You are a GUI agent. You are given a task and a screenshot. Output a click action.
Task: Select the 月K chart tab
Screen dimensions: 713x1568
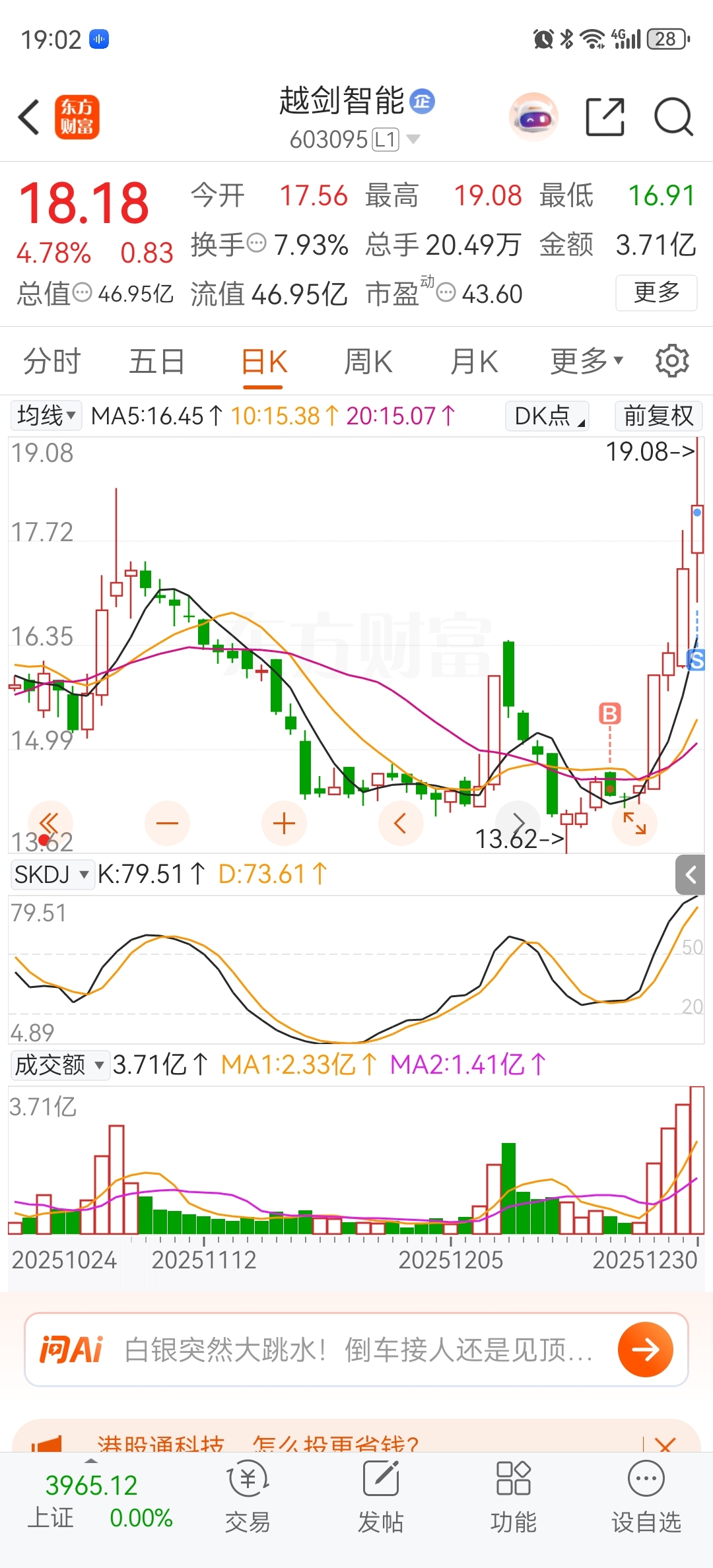point(474,362)
